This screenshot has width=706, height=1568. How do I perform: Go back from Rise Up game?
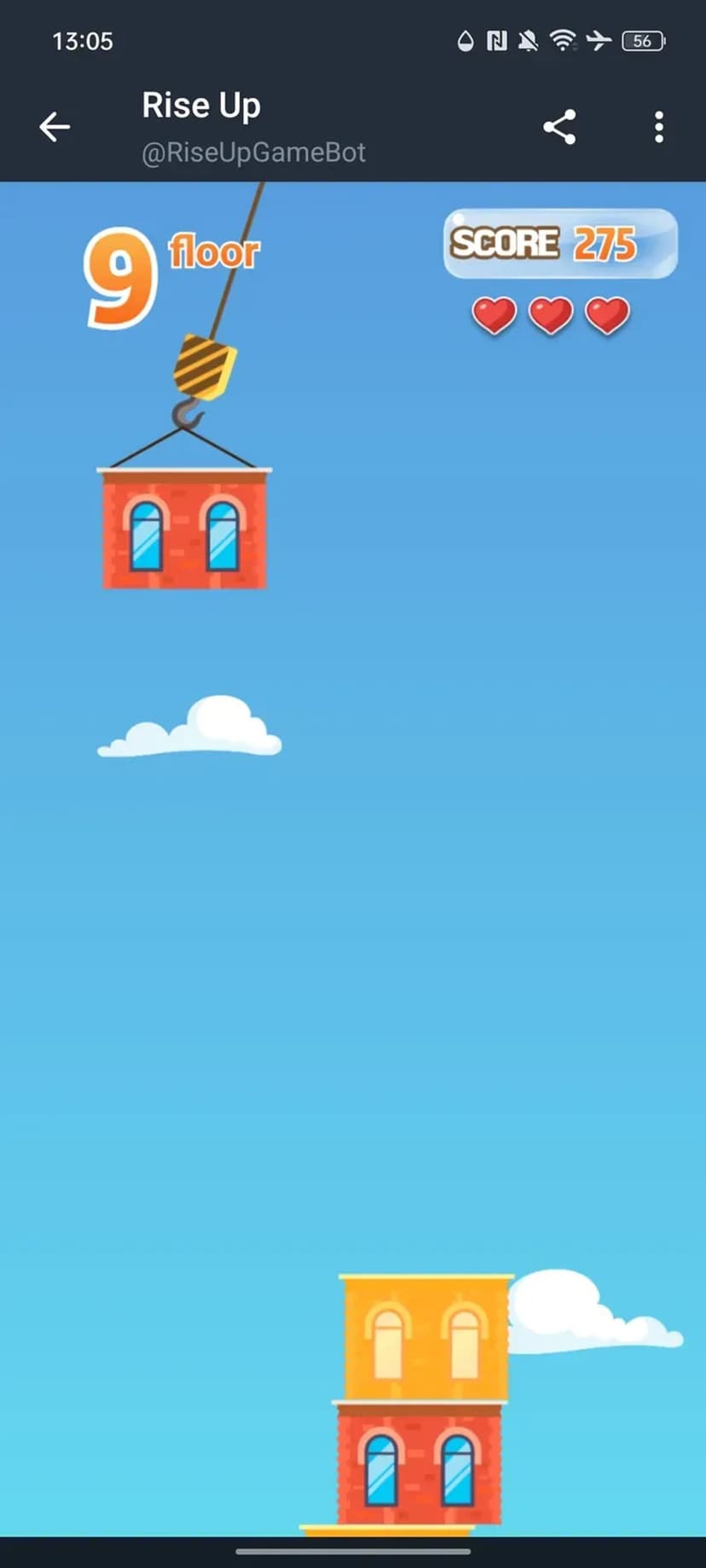pos(55,127)
